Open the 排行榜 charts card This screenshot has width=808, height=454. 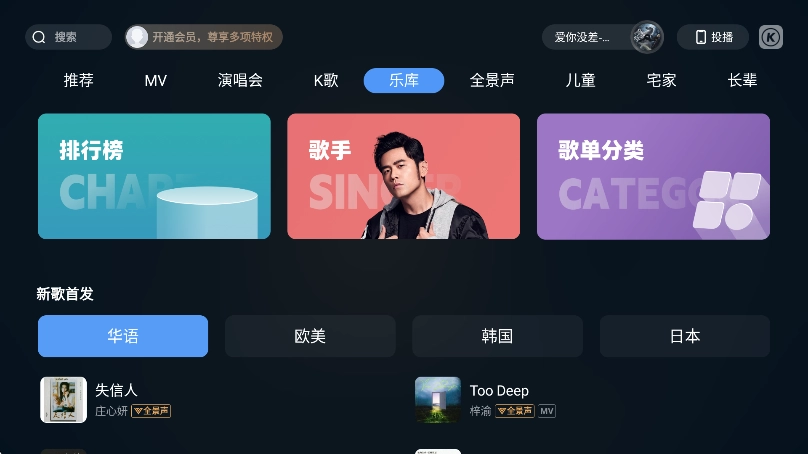[x=154, y=176]
